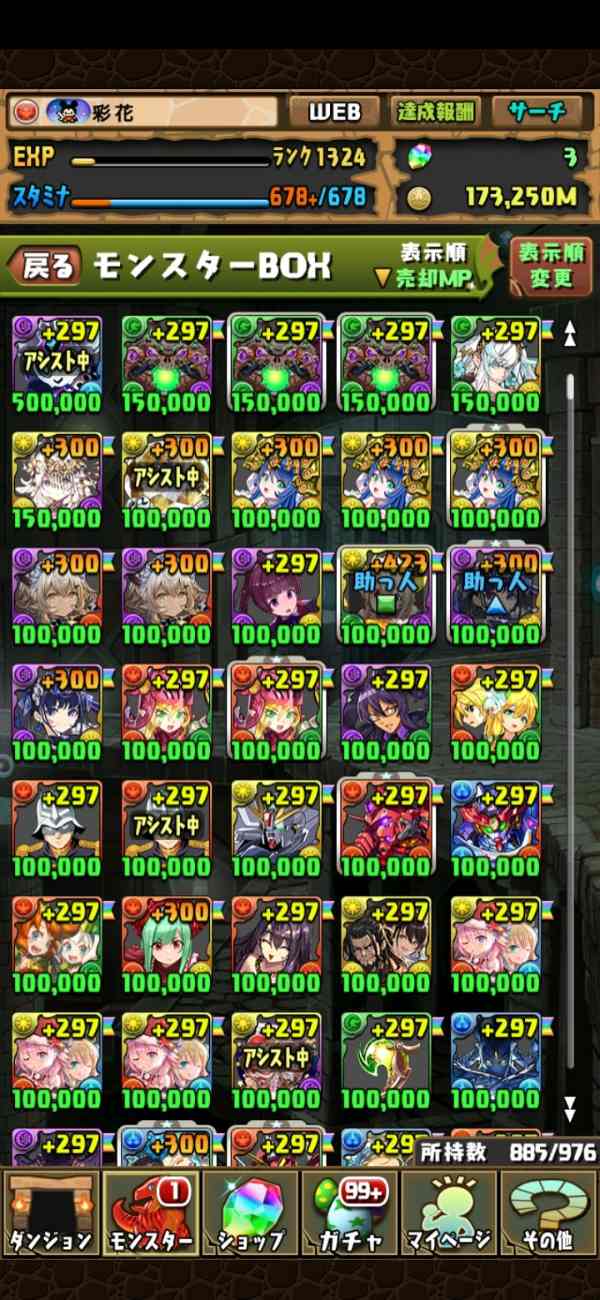The width and height of the screenshot is (600, 1300).
Task: Jump to top with scrollbar up arrows
Action: 570,334
